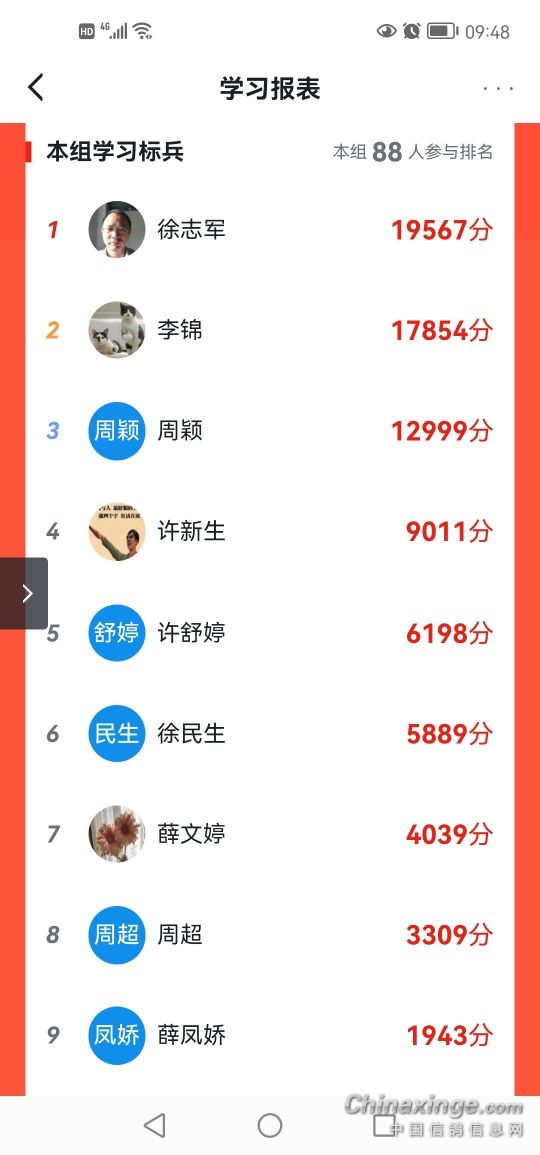Select 薛文婷's ranking entry
The width and height of the screenshot is (540, 1155).
(270, 834)
